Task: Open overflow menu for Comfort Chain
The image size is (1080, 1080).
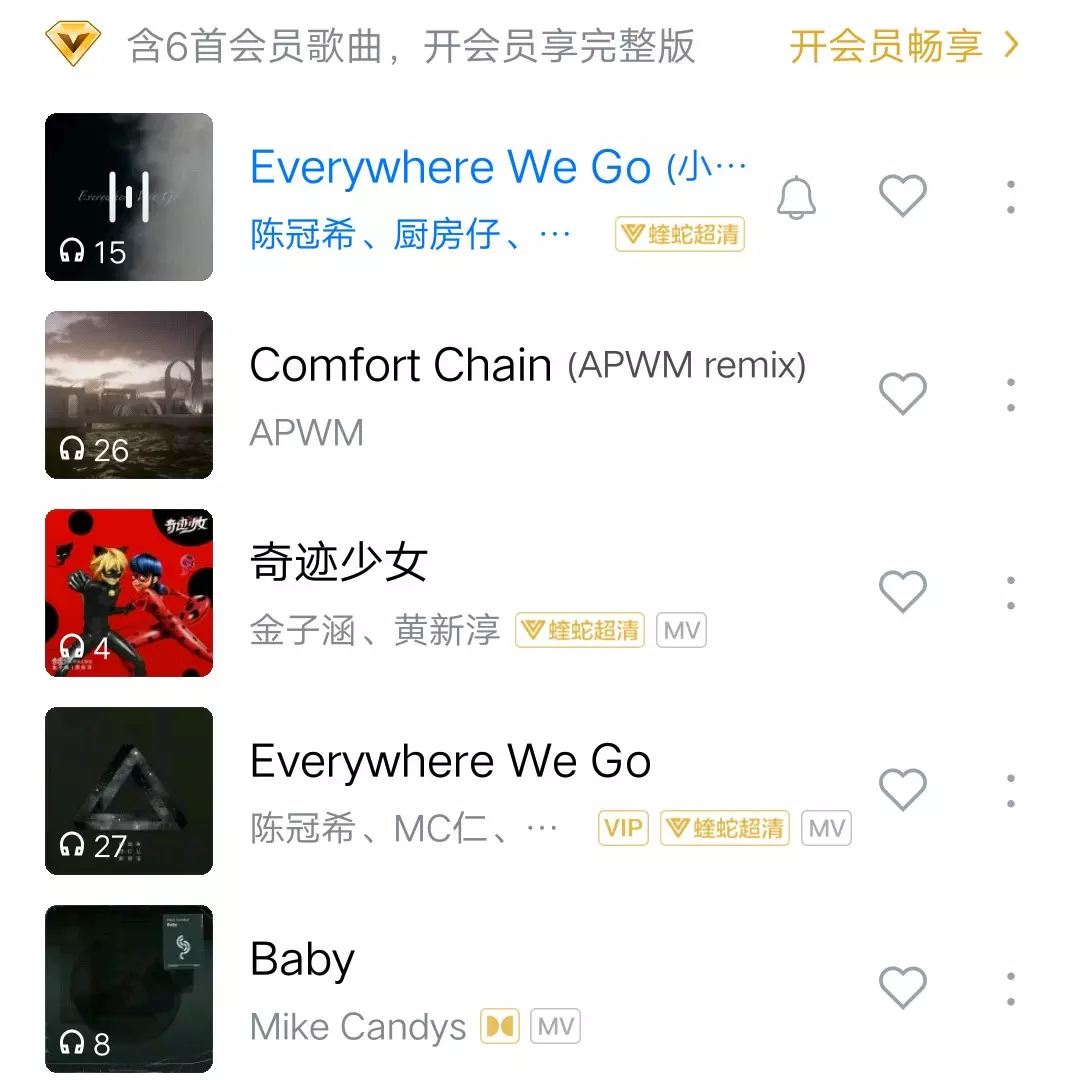Action: tap(1011, 394)
